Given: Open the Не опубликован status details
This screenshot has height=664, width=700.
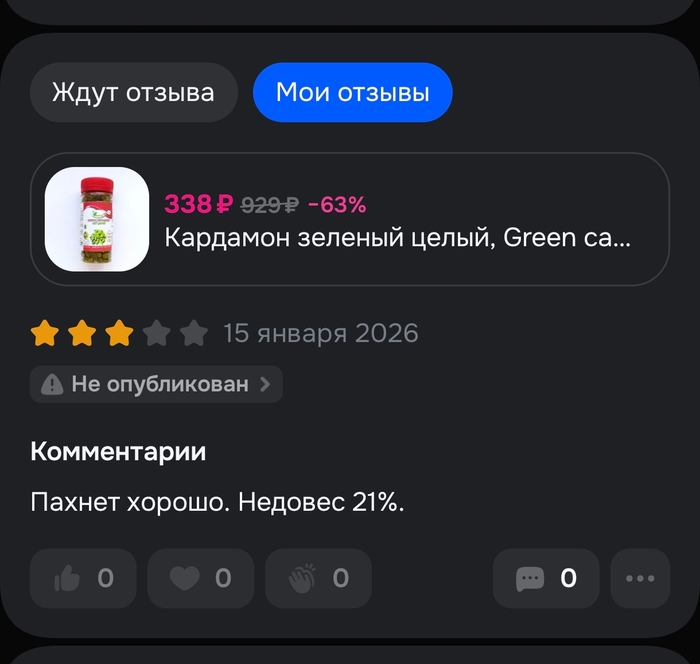Looking at the screenshot, I should [156, 384].
